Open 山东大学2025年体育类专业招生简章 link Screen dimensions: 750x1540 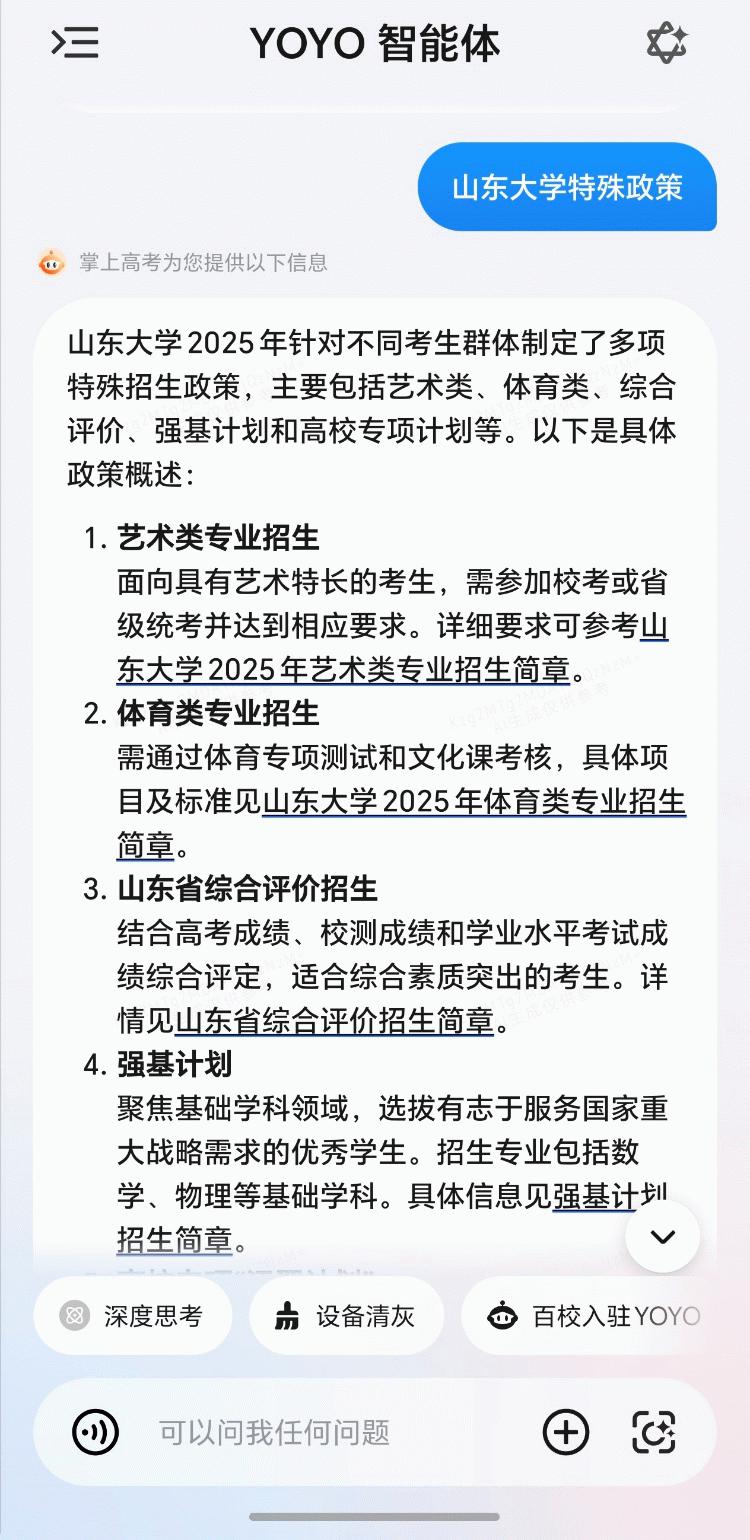coord(474,801)
